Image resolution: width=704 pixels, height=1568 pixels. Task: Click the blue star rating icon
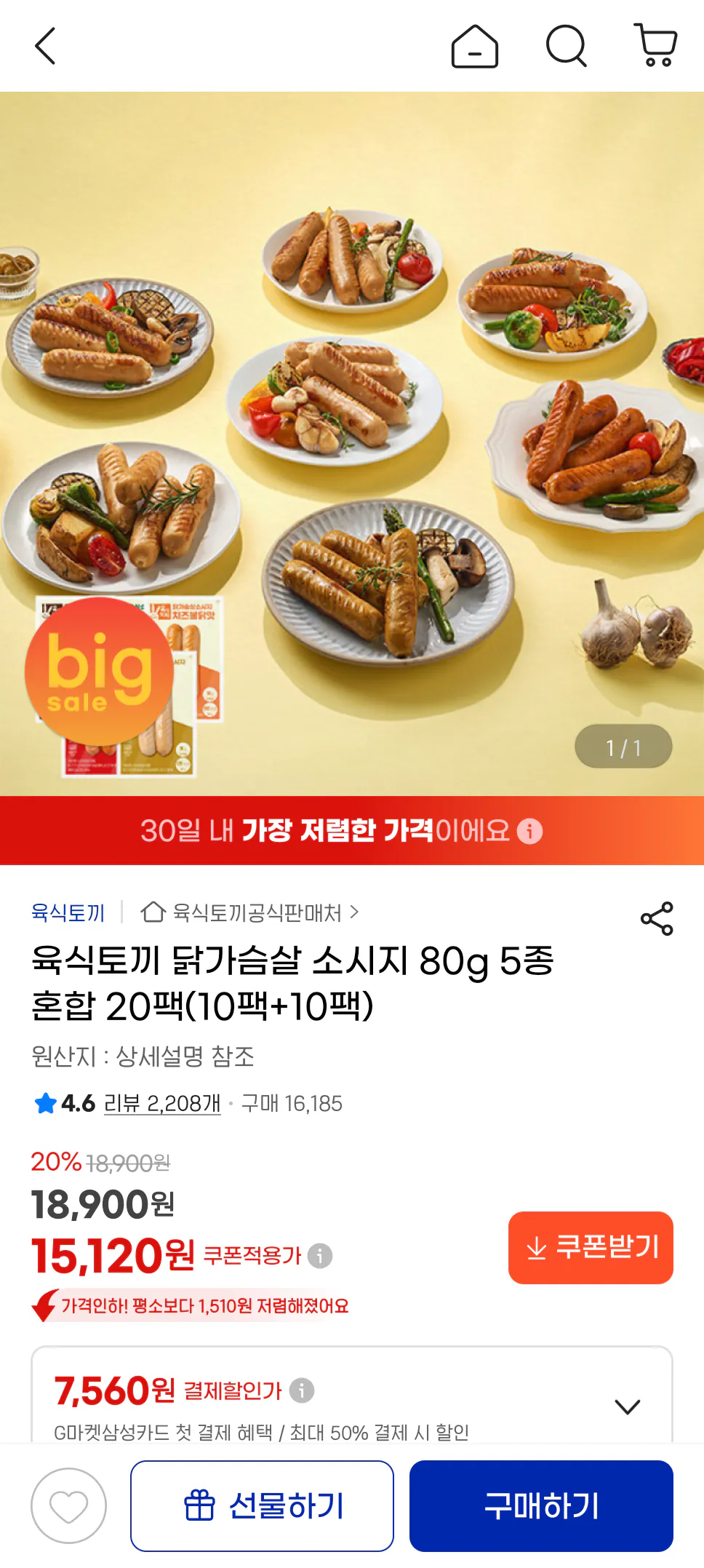tap(47, 1103)
